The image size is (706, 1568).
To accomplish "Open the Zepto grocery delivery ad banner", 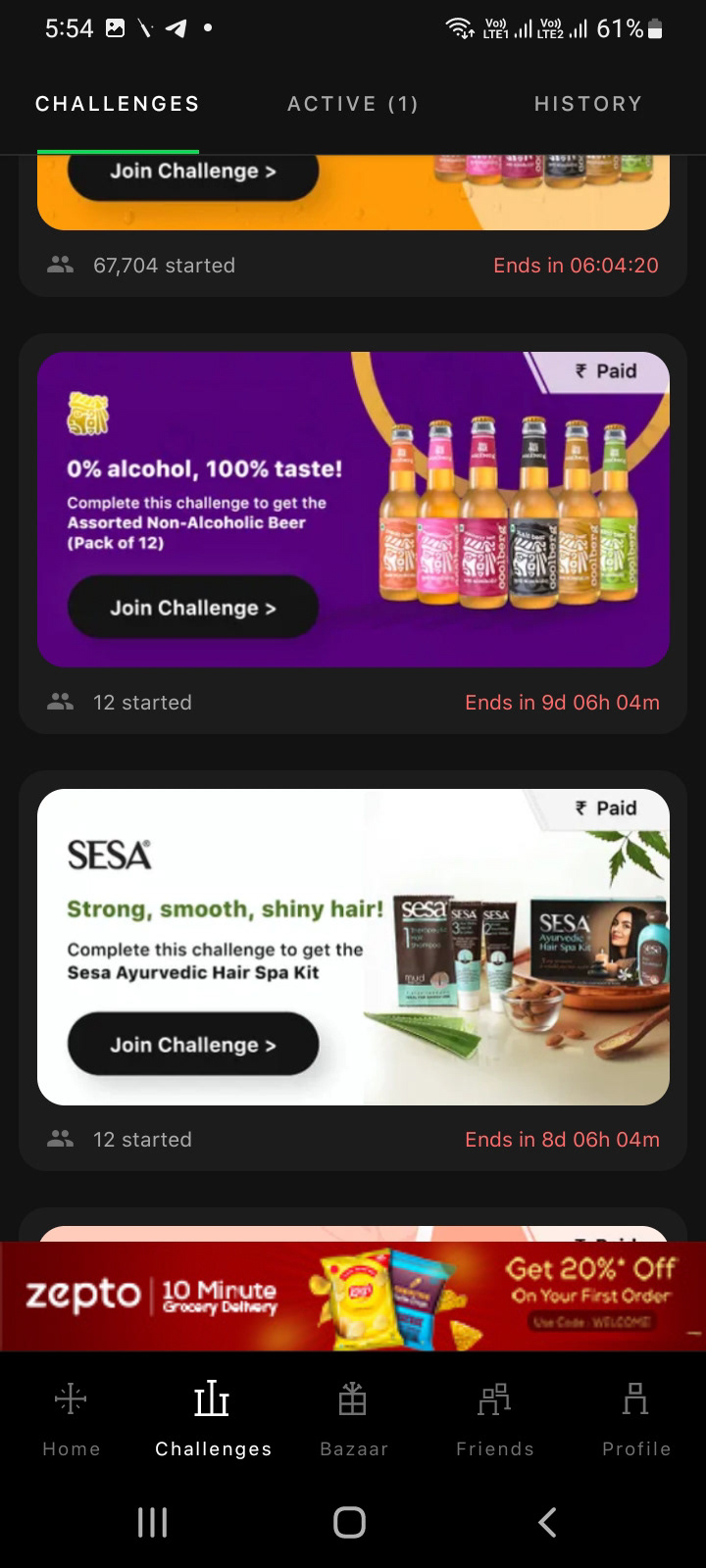I will [x=353, y=1296].
